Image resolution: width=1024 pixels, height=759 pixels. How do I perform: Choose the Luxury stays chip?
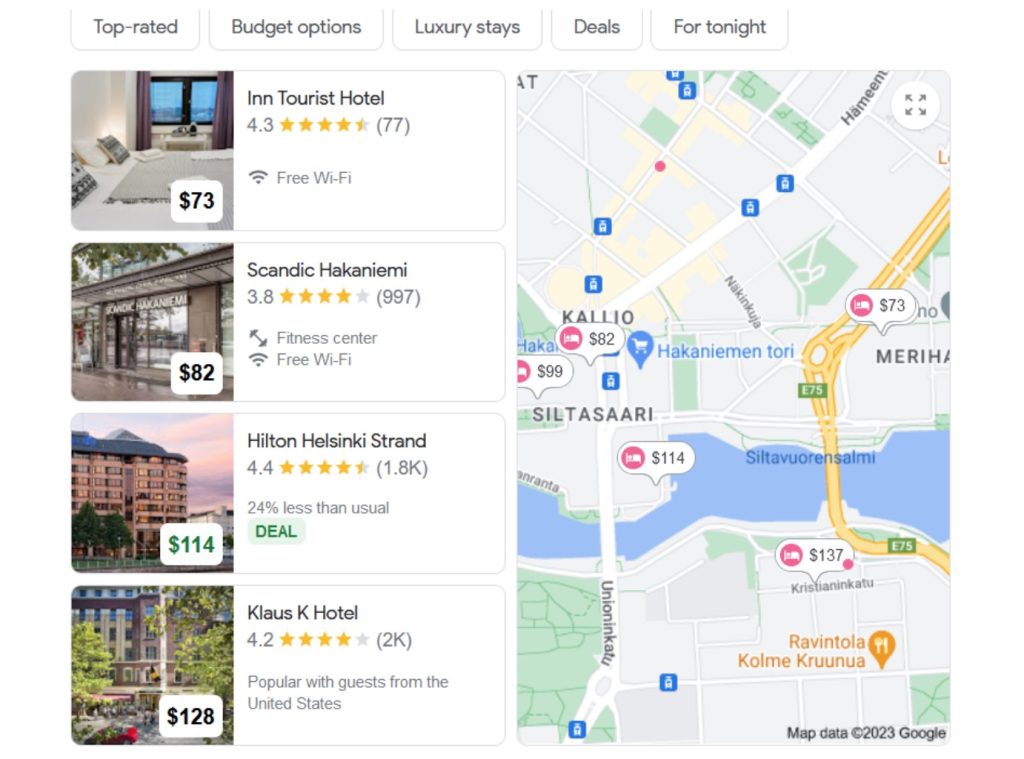[x=467, y=27]
